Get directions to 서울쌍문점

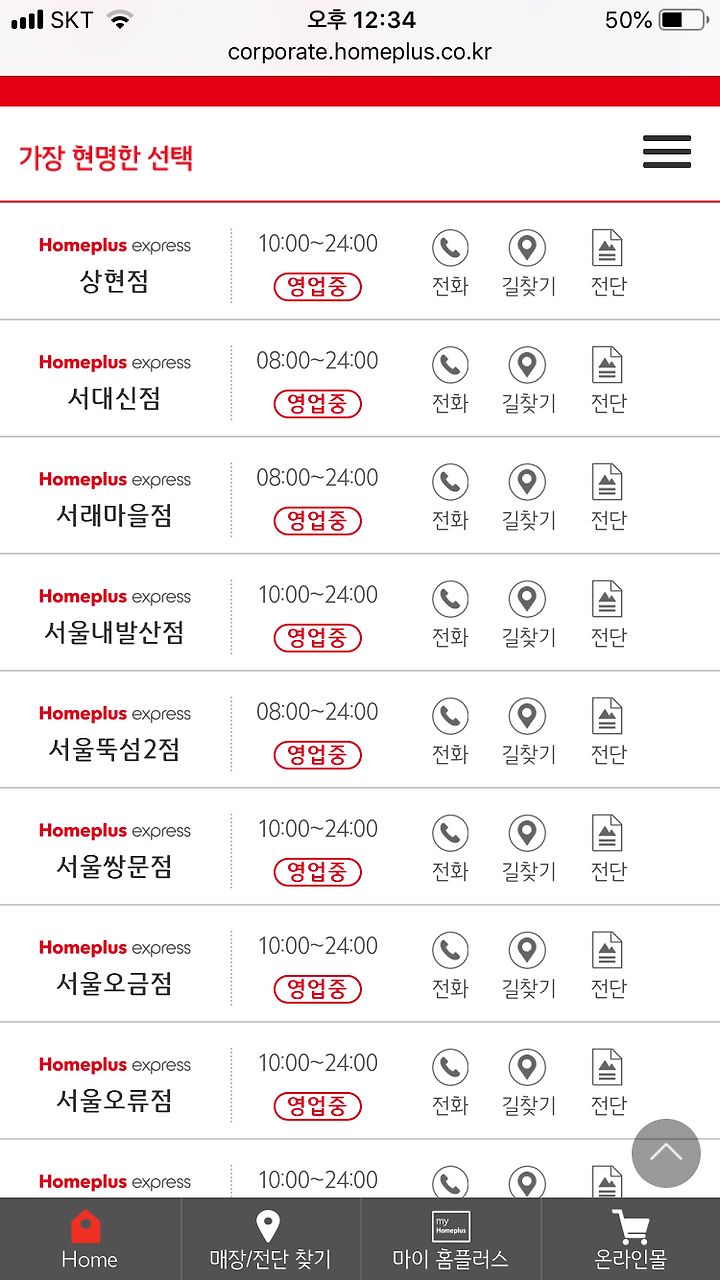point(528,848)
